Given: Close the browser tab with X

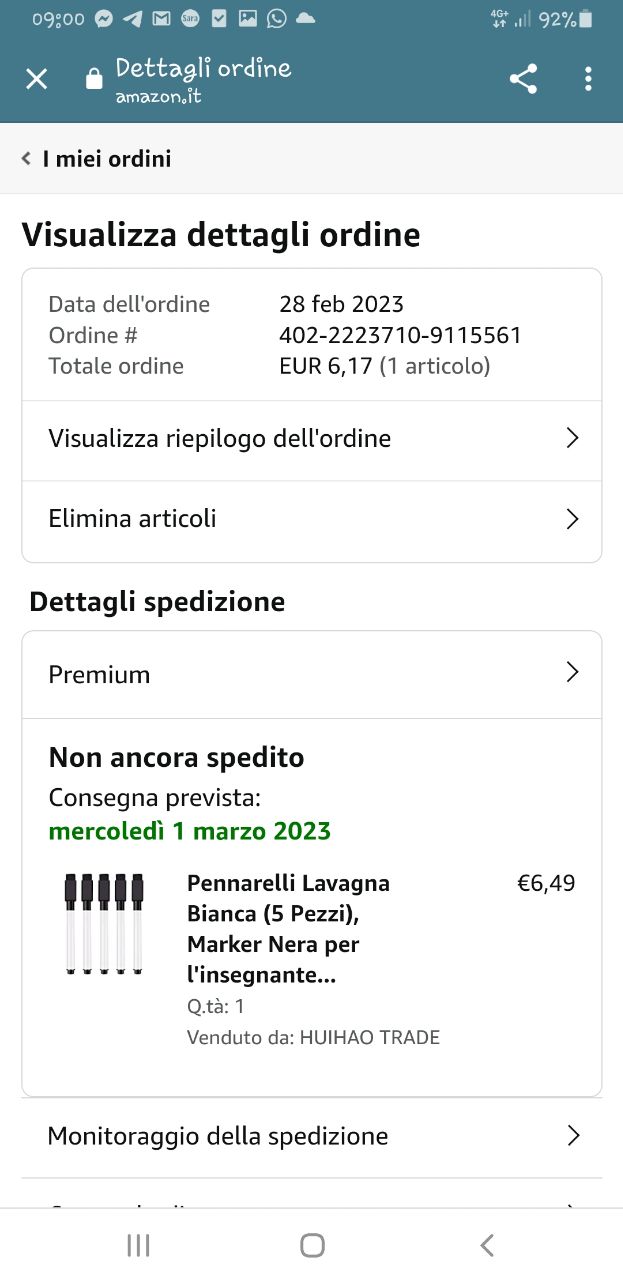Looking at the screenshot, I should pos(37,79).
